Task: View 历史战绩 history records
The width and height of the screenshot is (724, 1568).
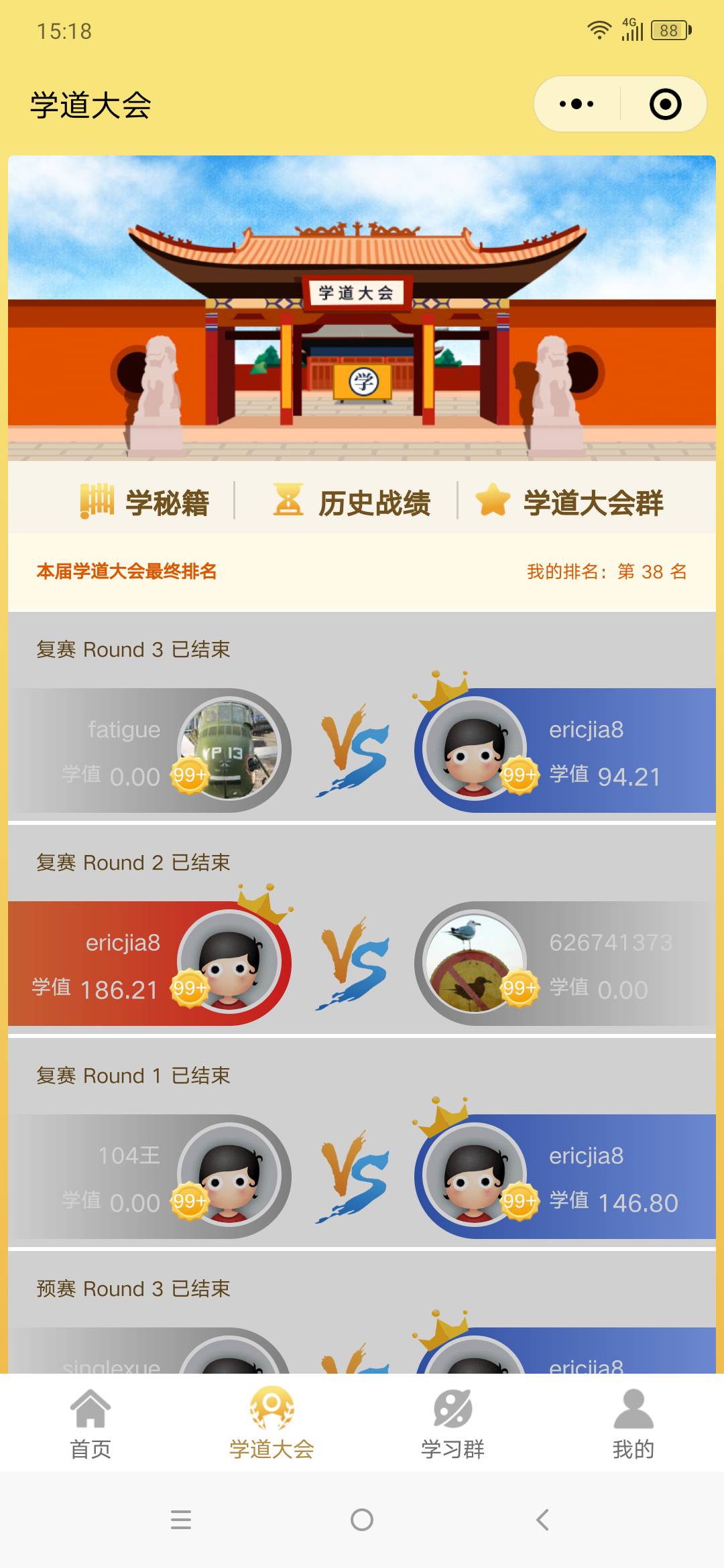Action: [352, 502]
